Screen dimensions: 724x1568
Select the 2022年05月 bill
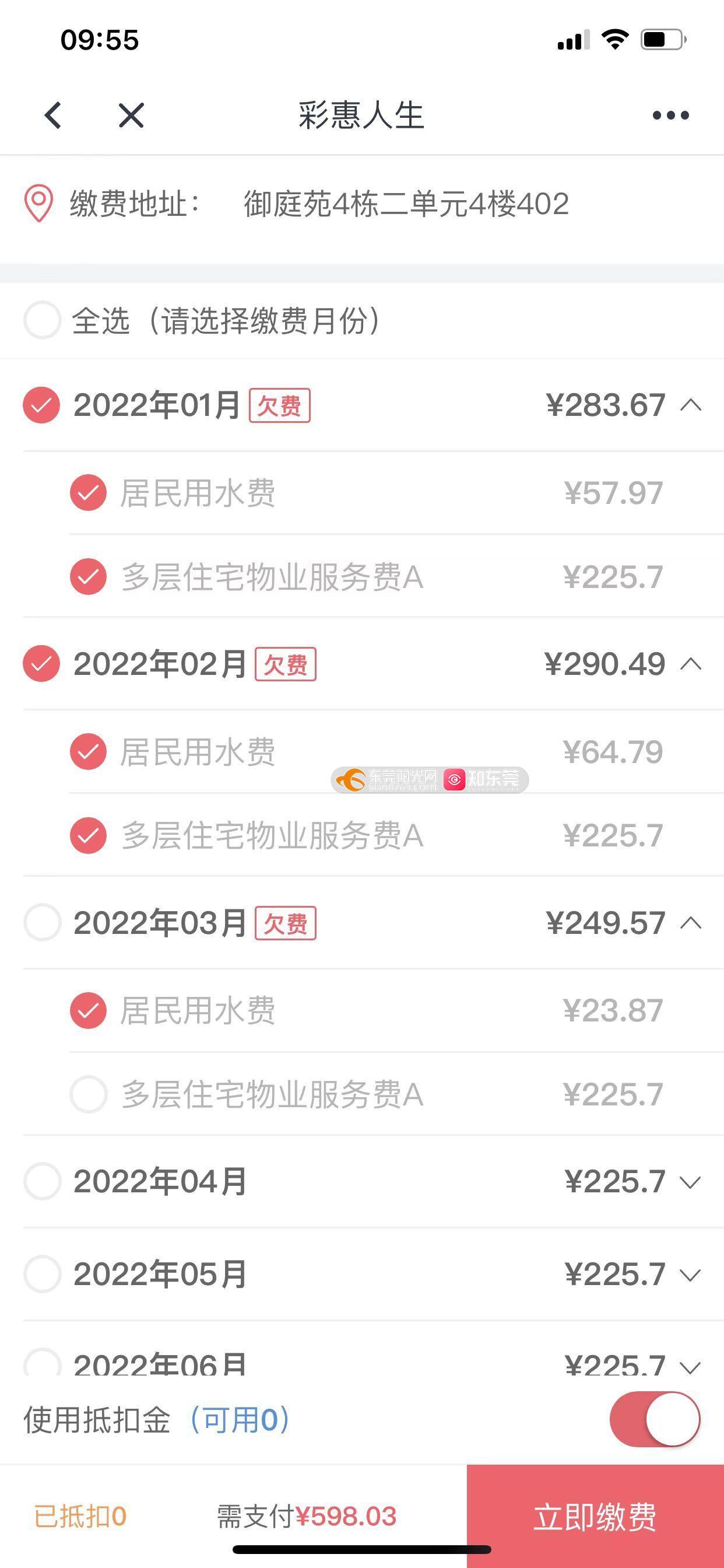[42, 1274]
